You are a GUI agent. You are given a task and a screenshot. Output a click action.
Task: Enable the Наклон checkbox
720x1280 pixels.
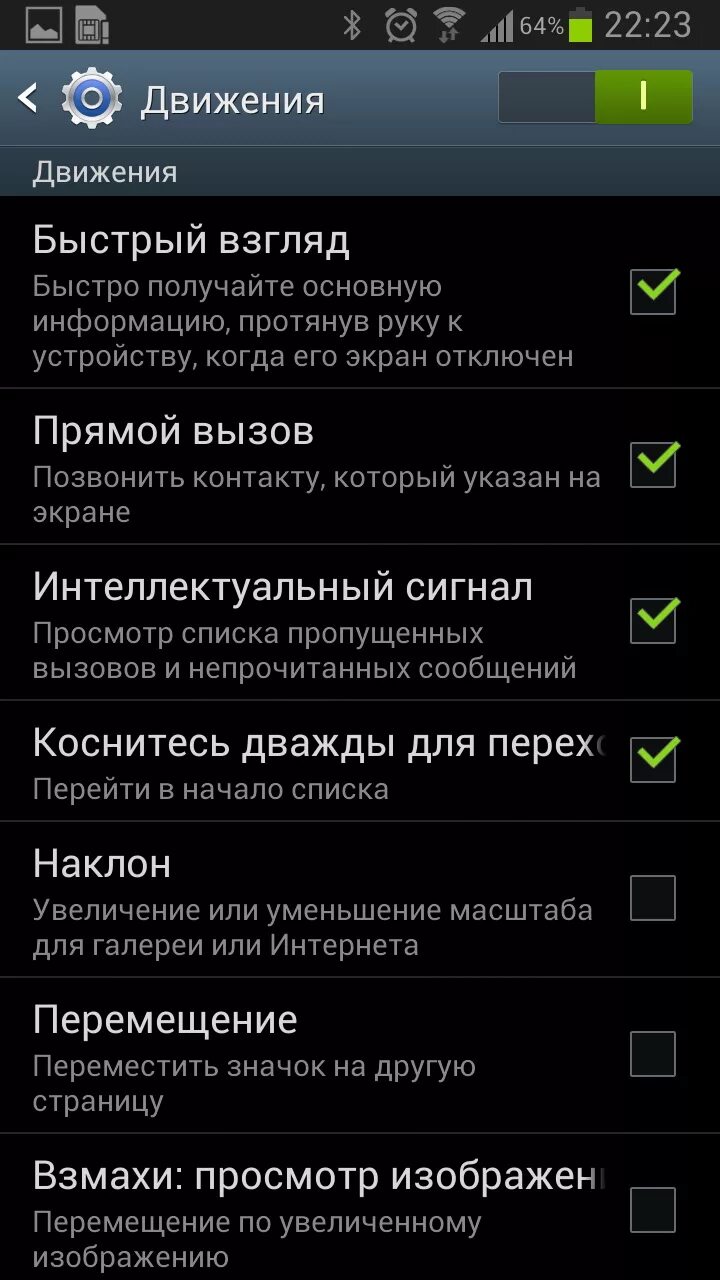click(x=653, y=898)
